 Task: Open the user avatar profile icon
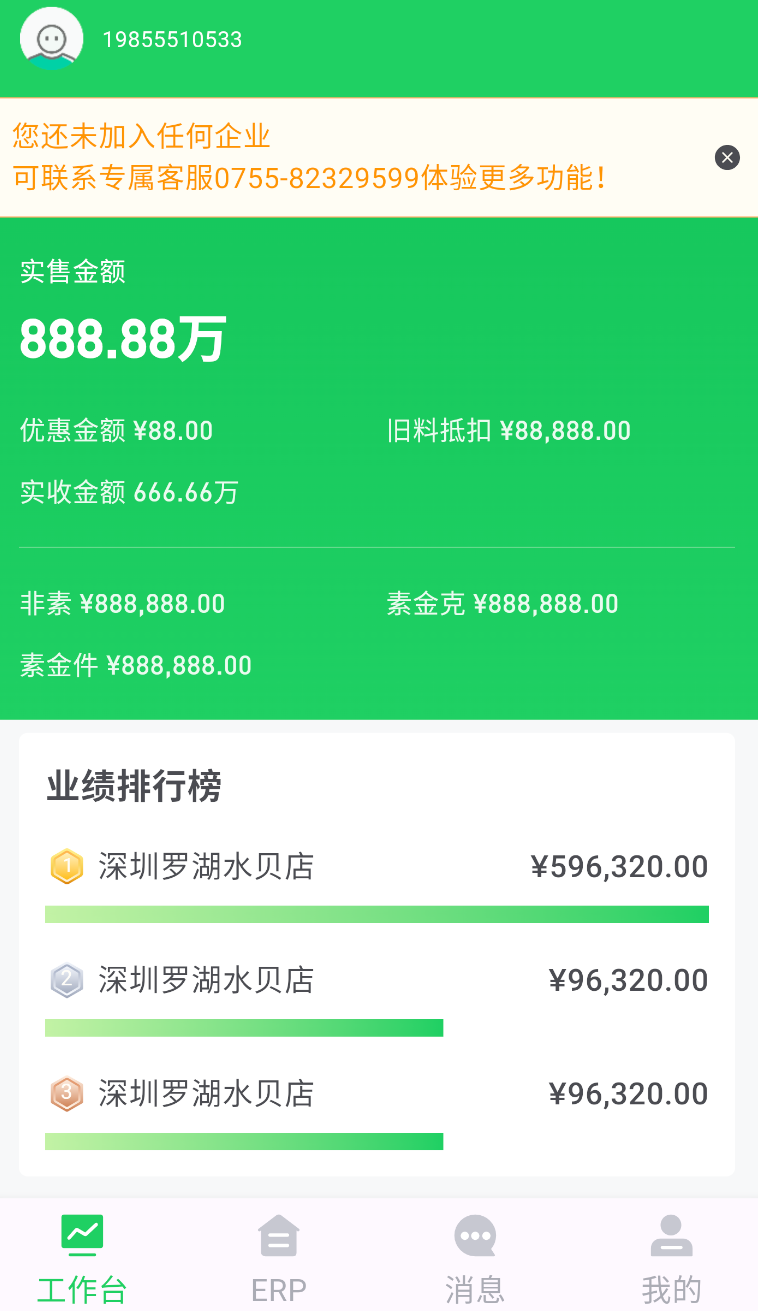pyautogui.click(x=49, y=39)
